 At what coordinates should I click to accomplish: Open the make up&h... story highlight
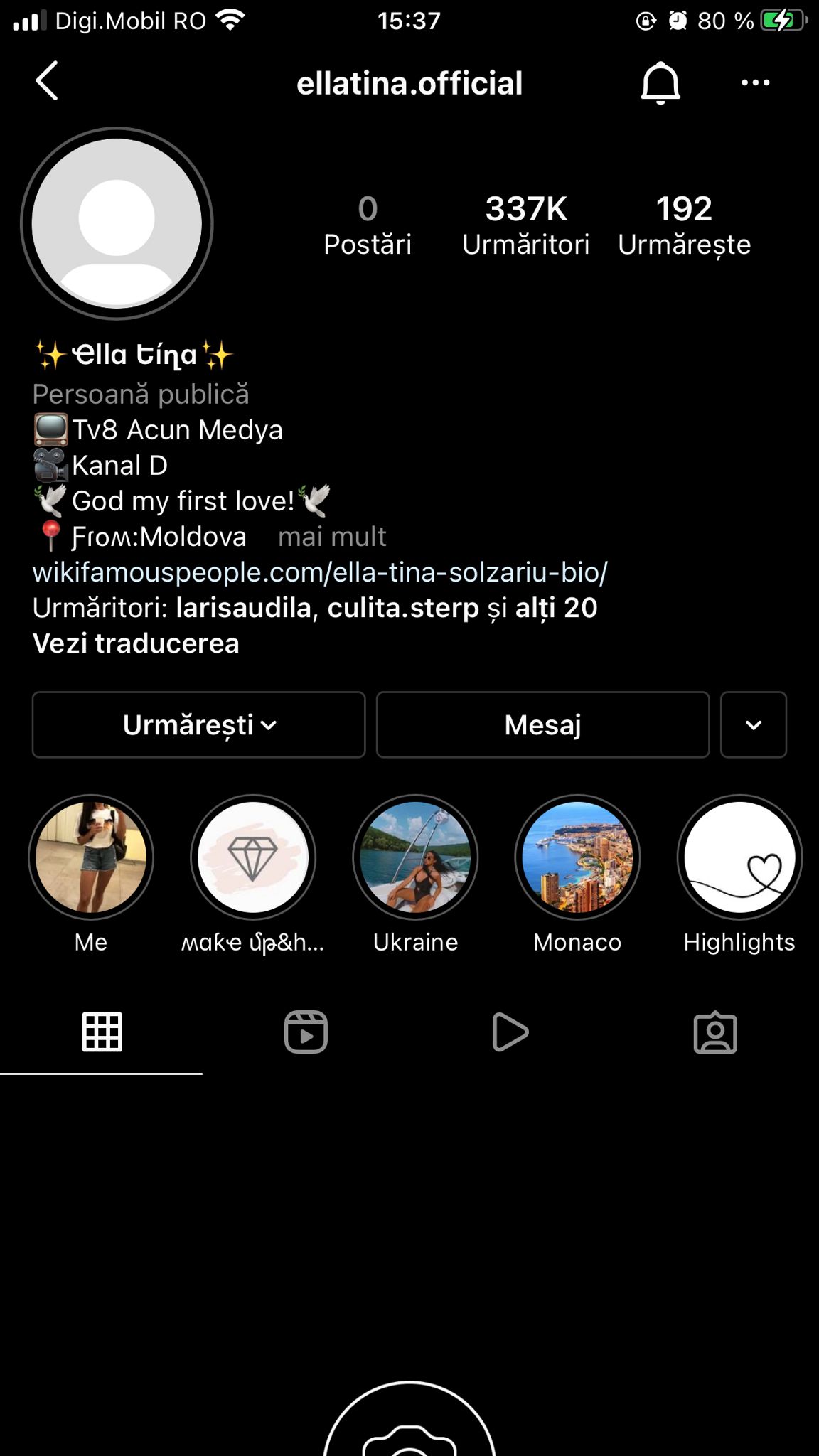click(253, 857)
